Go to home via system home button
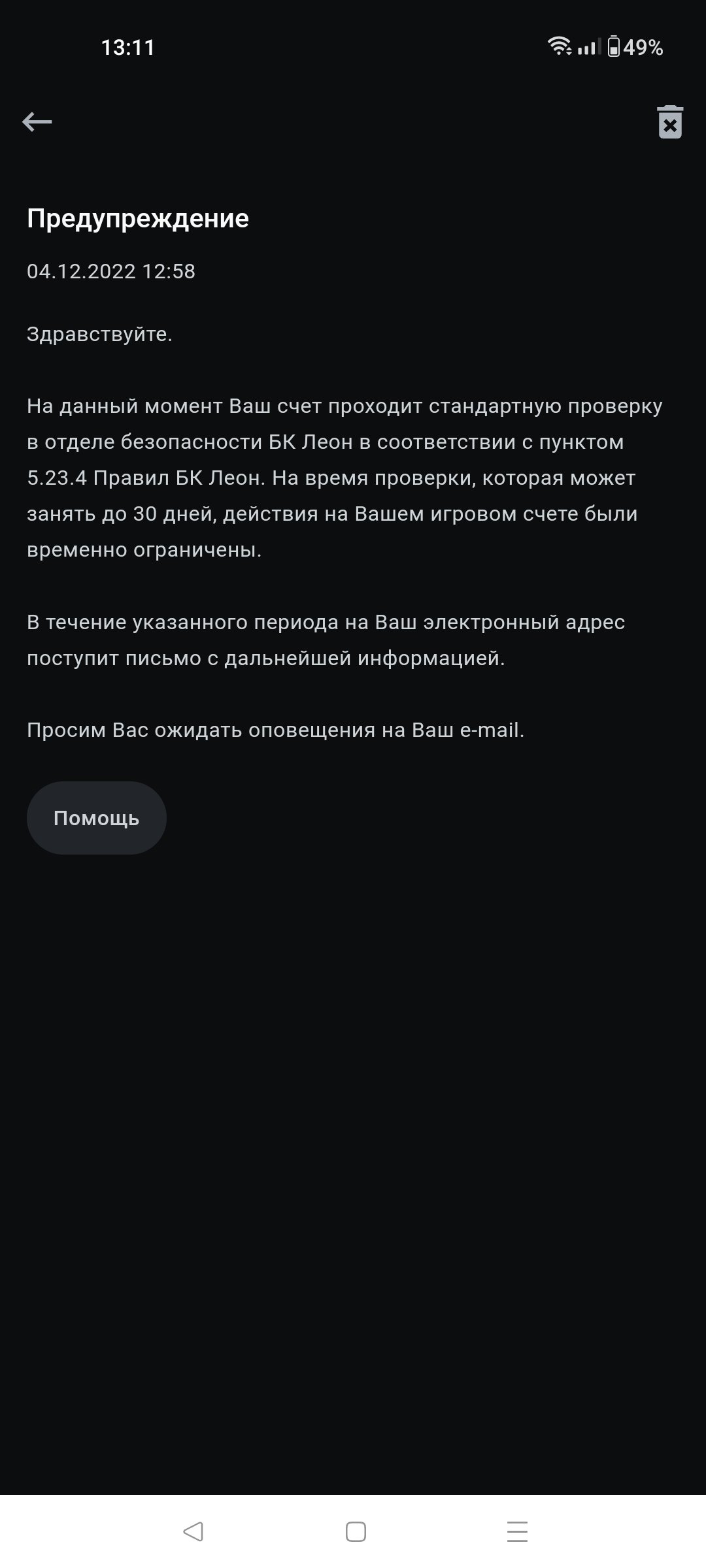 pos(356,1531)
